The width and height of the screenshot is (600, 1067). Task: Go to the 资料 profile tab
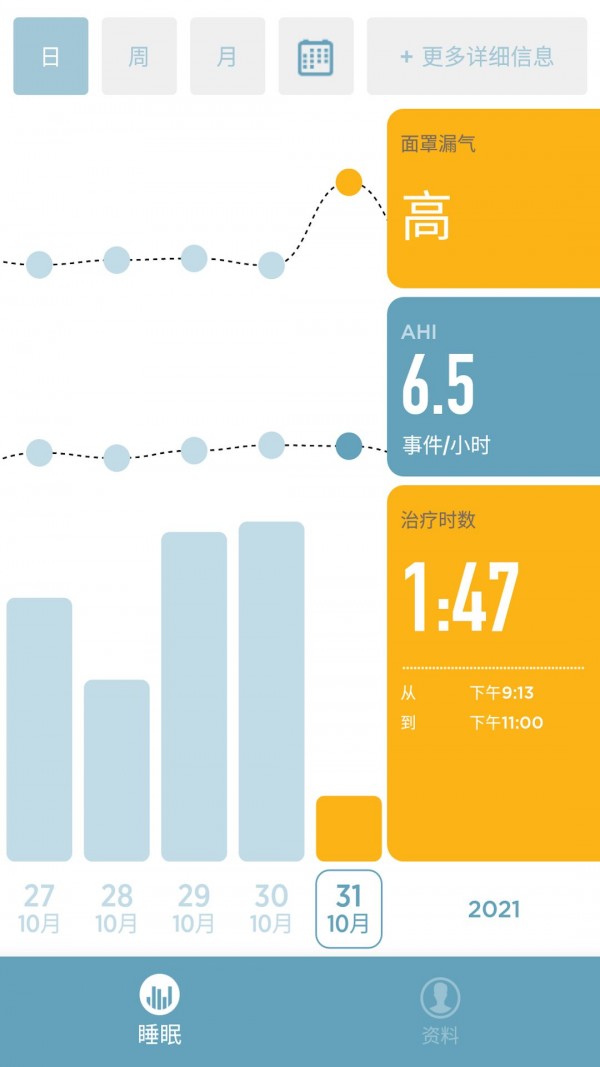[x=440, y=1011]
